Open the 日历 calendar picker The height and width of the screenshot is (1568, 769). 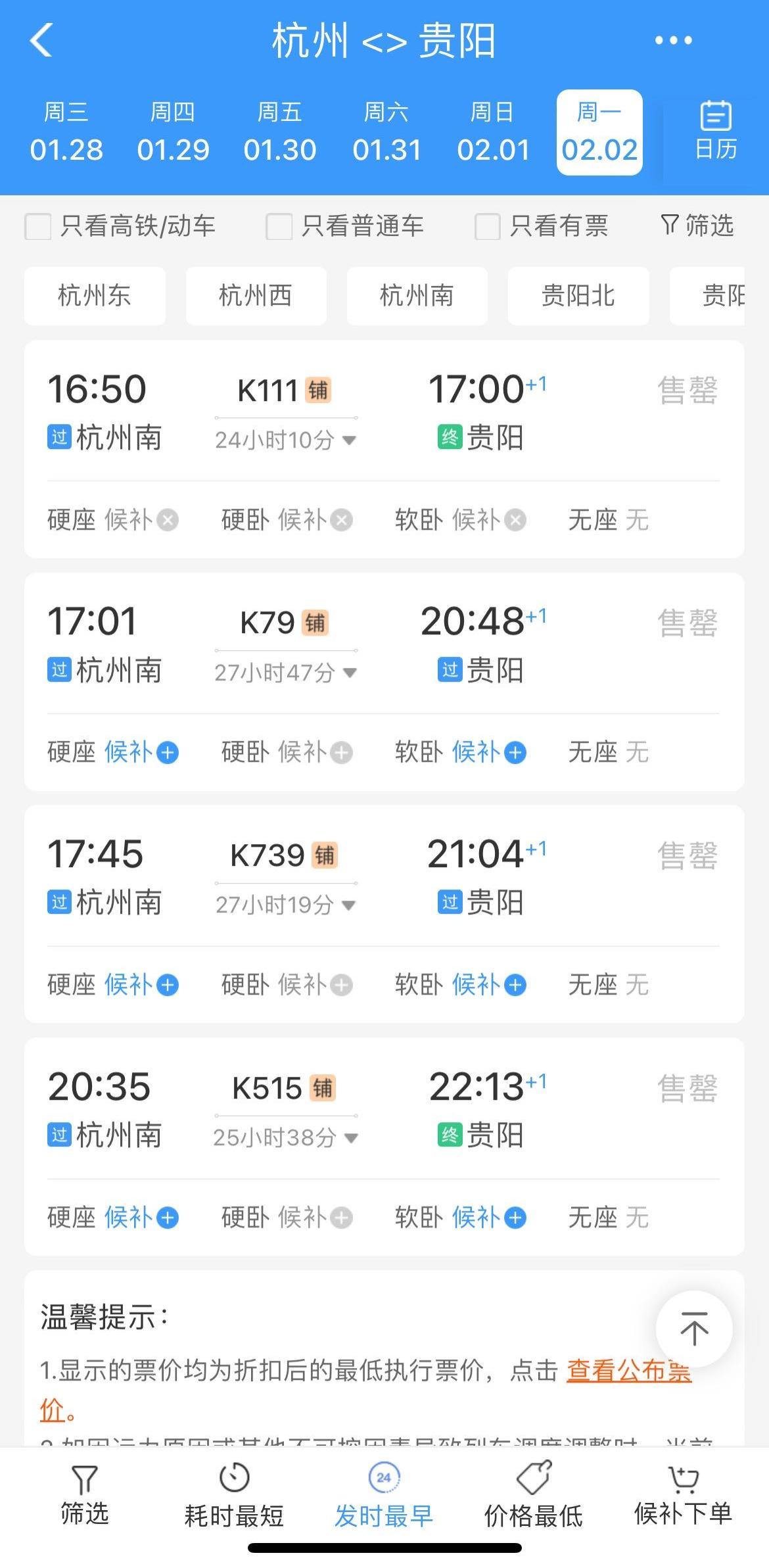[x=715, y=133]
